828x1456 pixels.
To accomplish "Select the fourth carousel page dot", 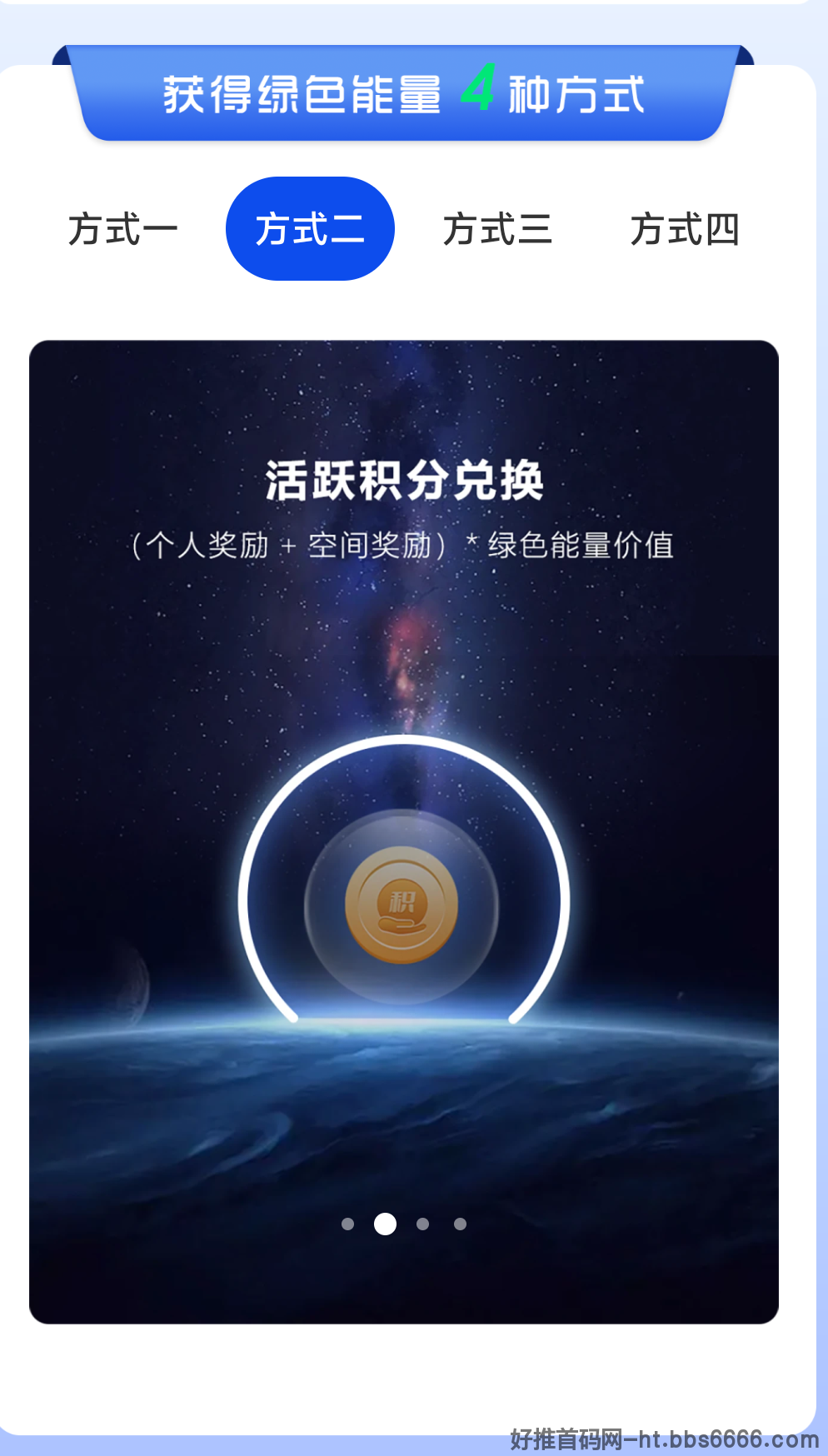I will pyautogui.click(x=460, y=1224).
